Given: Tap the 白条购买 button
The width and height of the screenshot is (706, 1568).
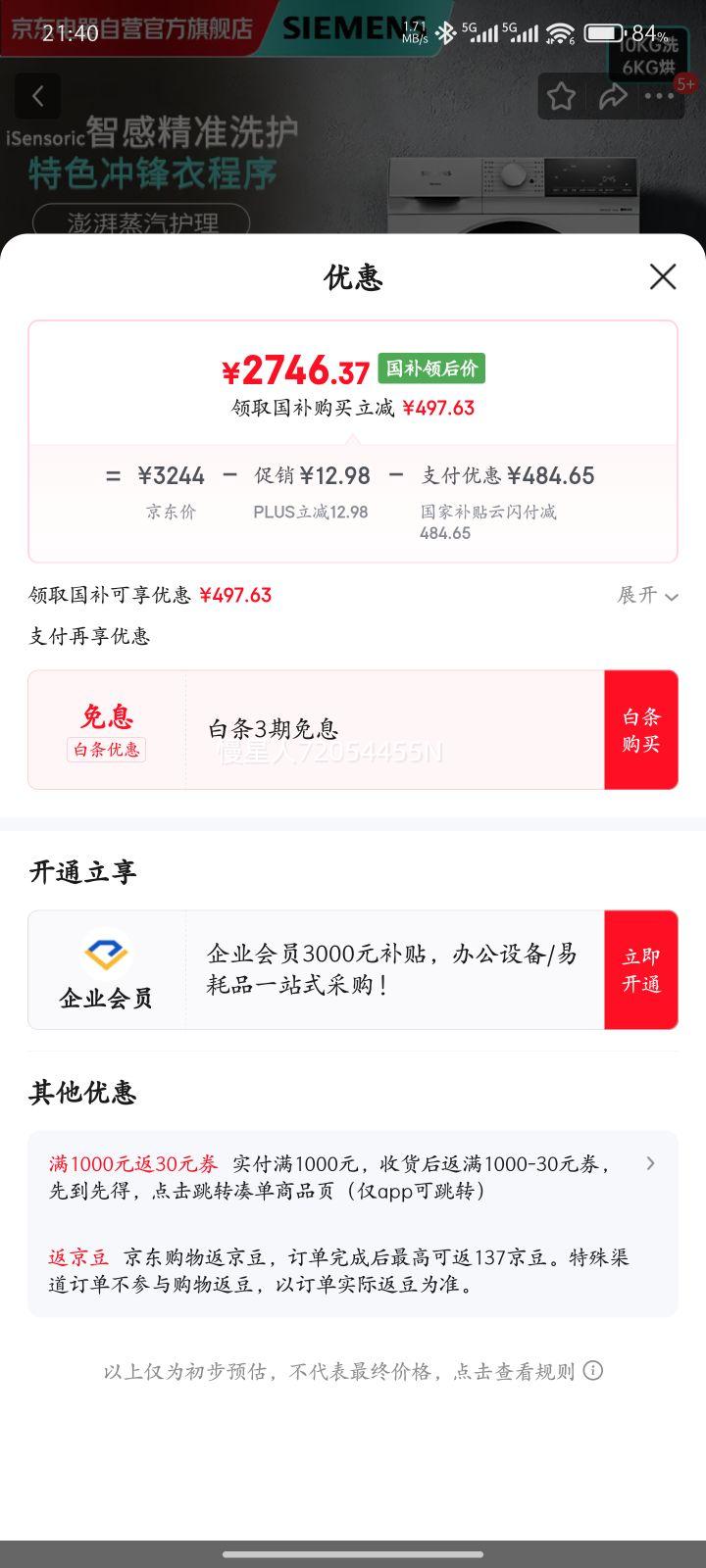Looking at the screenshot, I should point(640,730).
